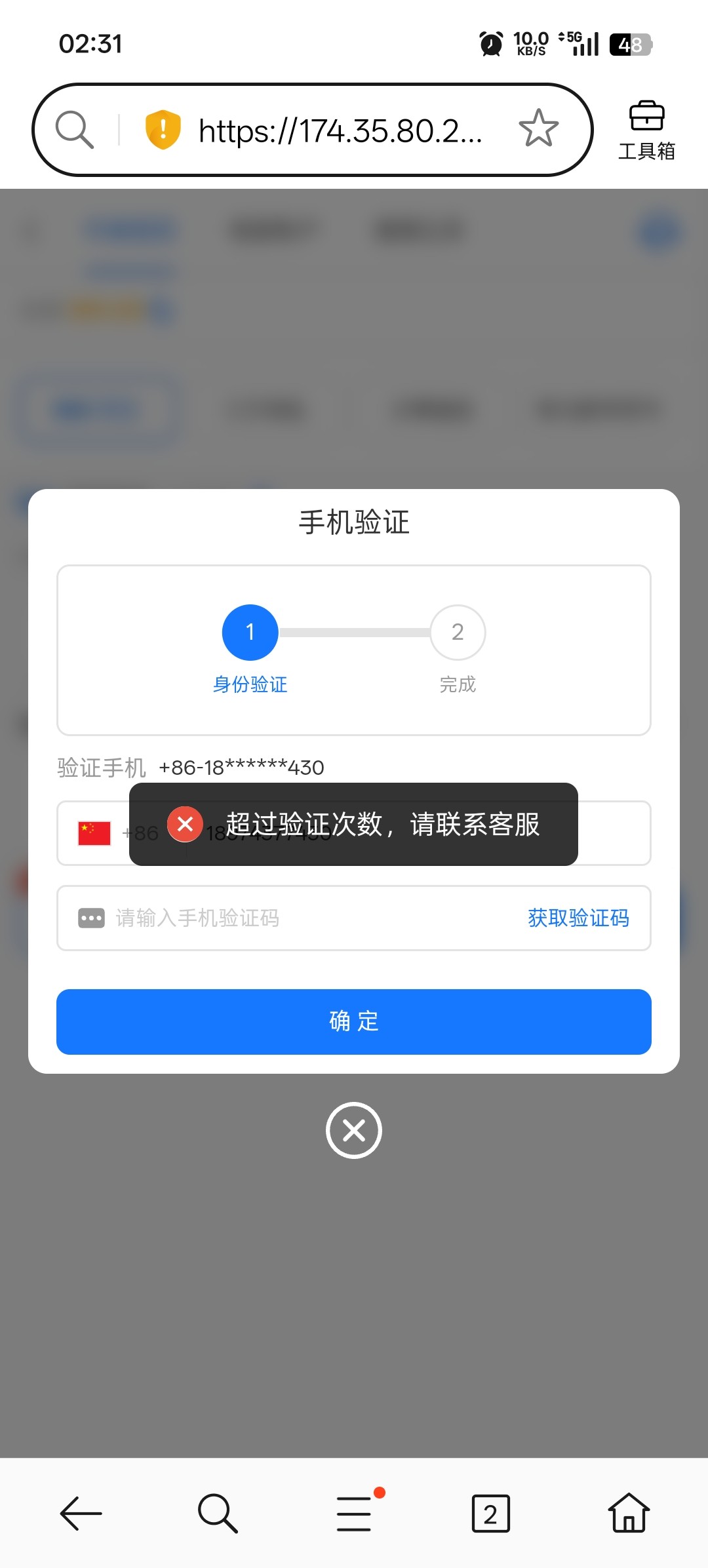Viewport: 708px width, 1568px height.
Task: Open the browser menu with three lines
Action: pyautogui.click(x=355, y=1513)
